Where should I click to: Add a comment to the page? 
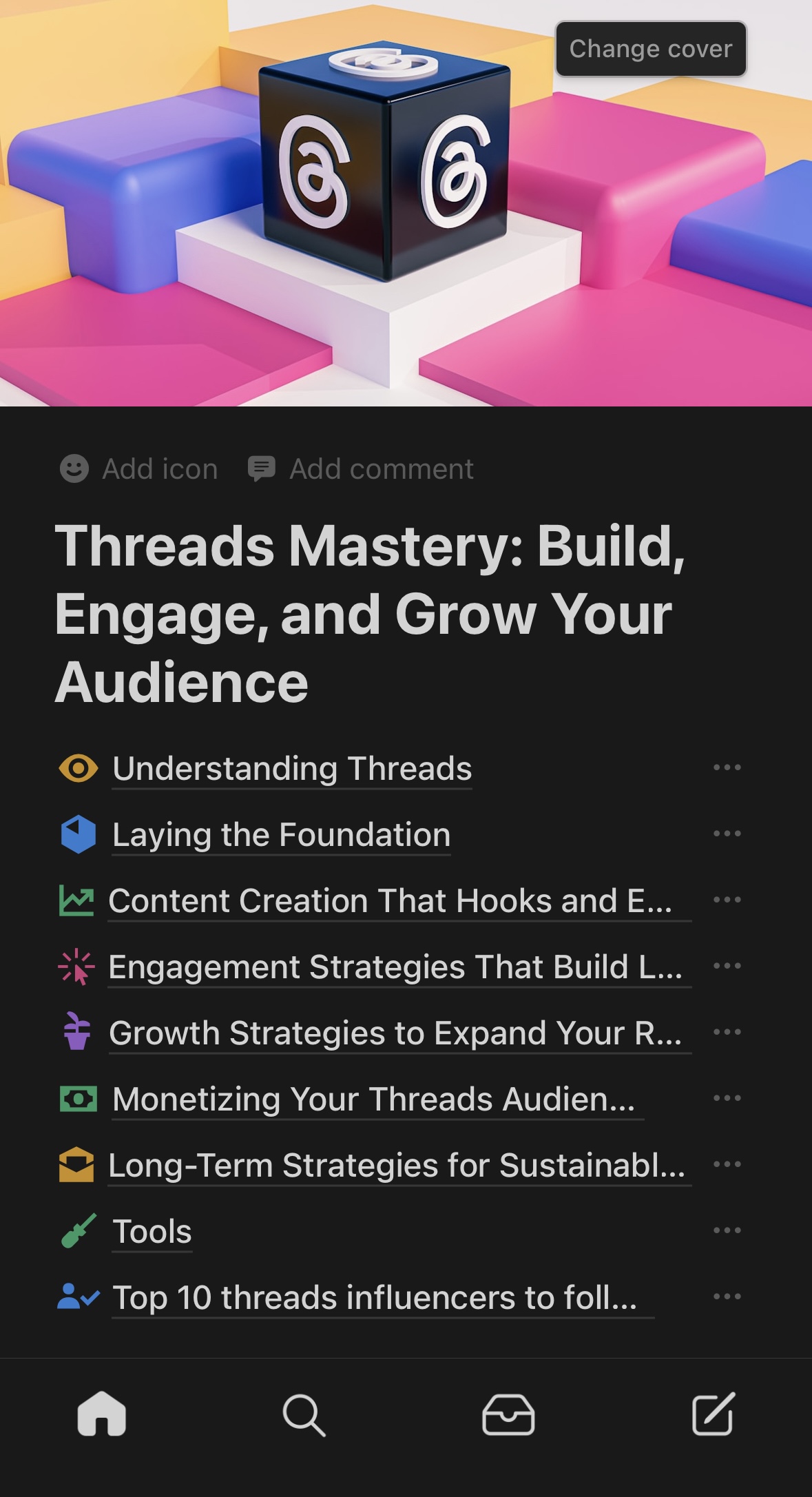click(x=361, y=469)
